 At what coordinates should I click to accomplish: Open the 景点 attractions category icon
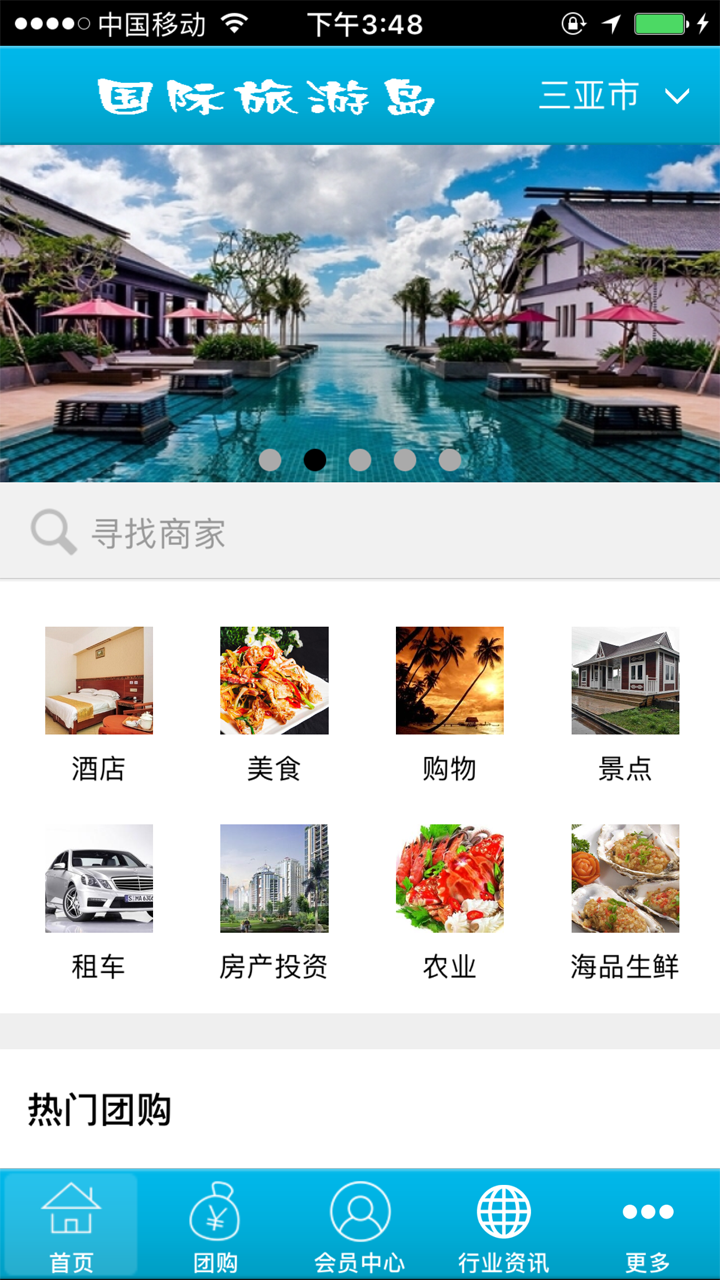(625, 681)
